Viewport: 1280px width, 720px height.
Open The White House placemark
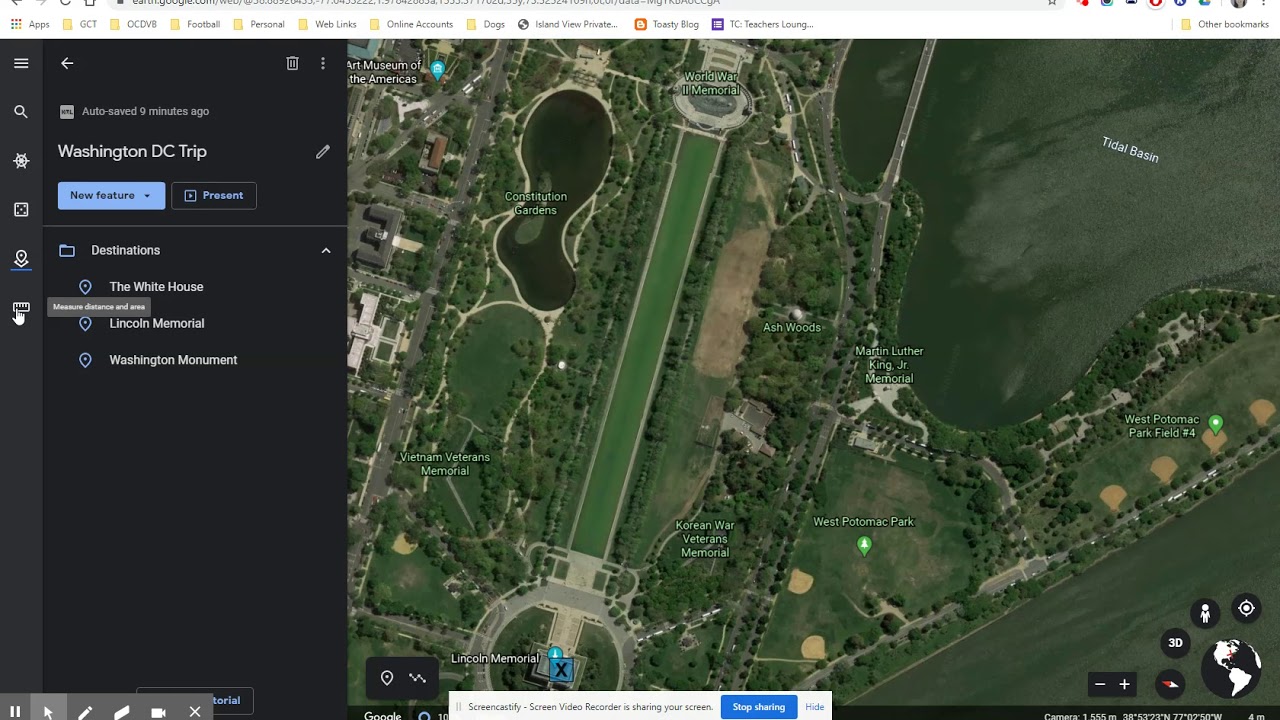tap(156, 287)
